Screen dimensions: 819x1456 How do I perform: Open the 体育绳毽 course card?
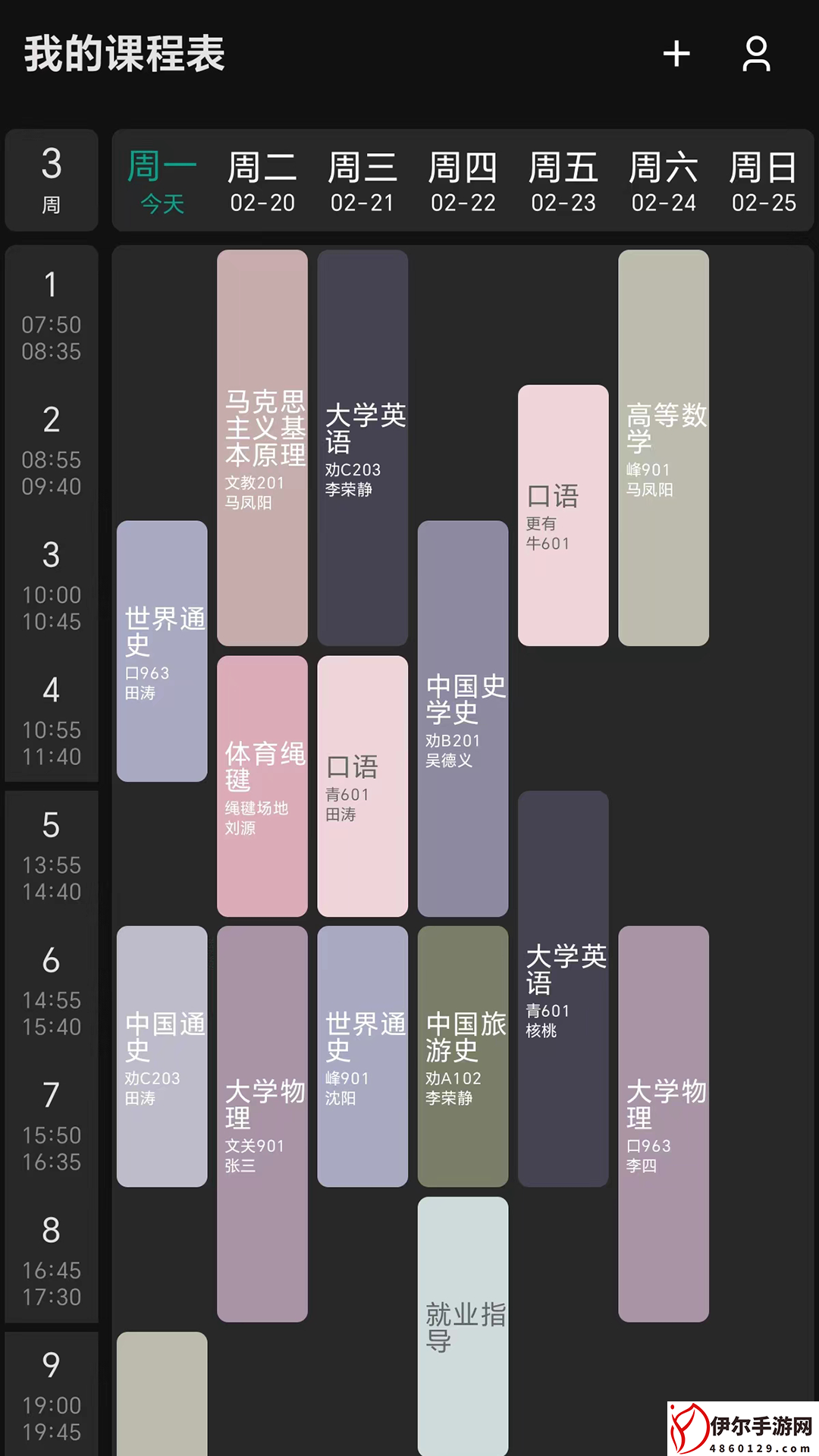262,786
